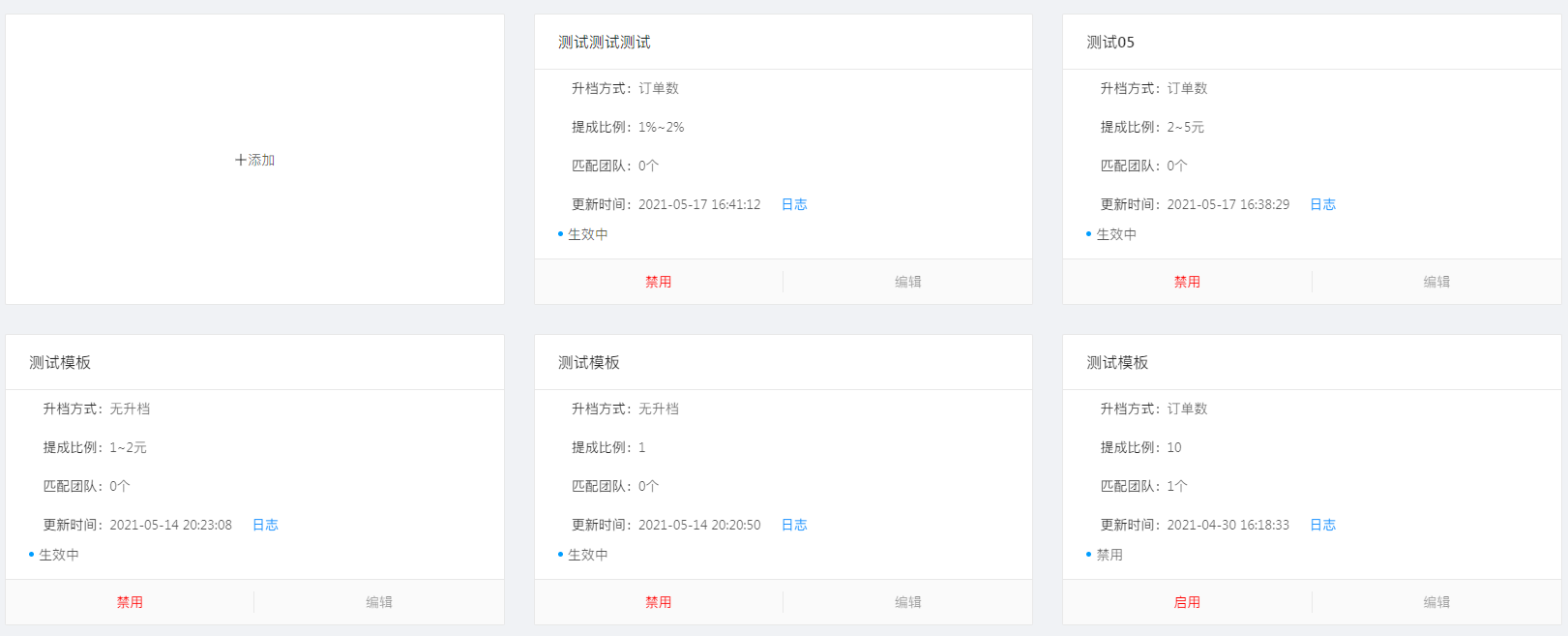Tap the +添加 card to add a template
Viewport: 1568px width, 636px height.
[254, 160]
